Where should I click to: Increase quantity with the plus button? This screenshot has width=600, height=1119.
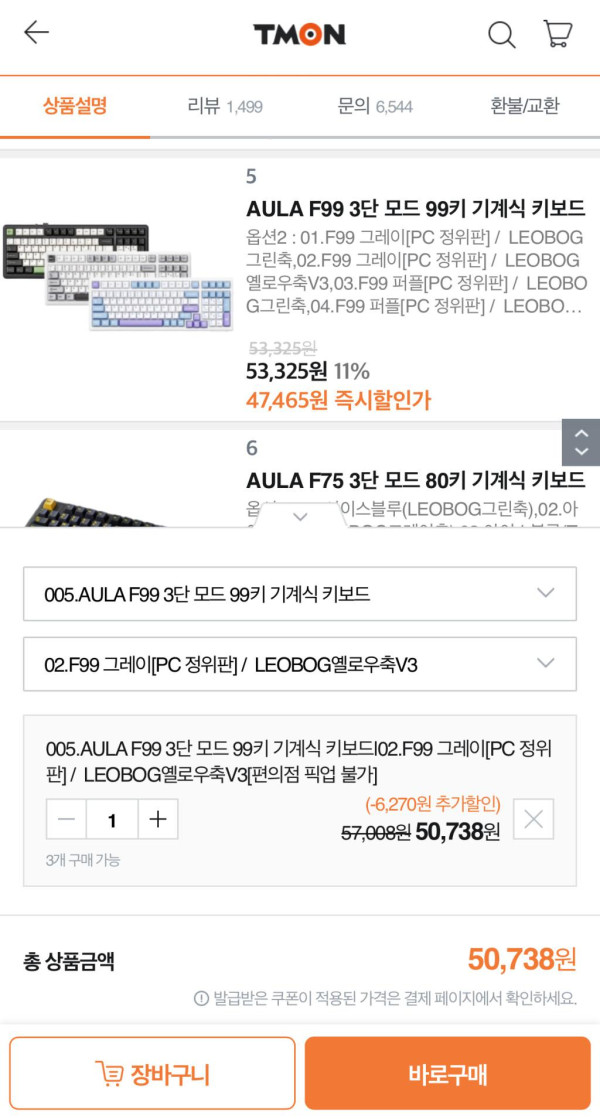(x=158, y=820)
